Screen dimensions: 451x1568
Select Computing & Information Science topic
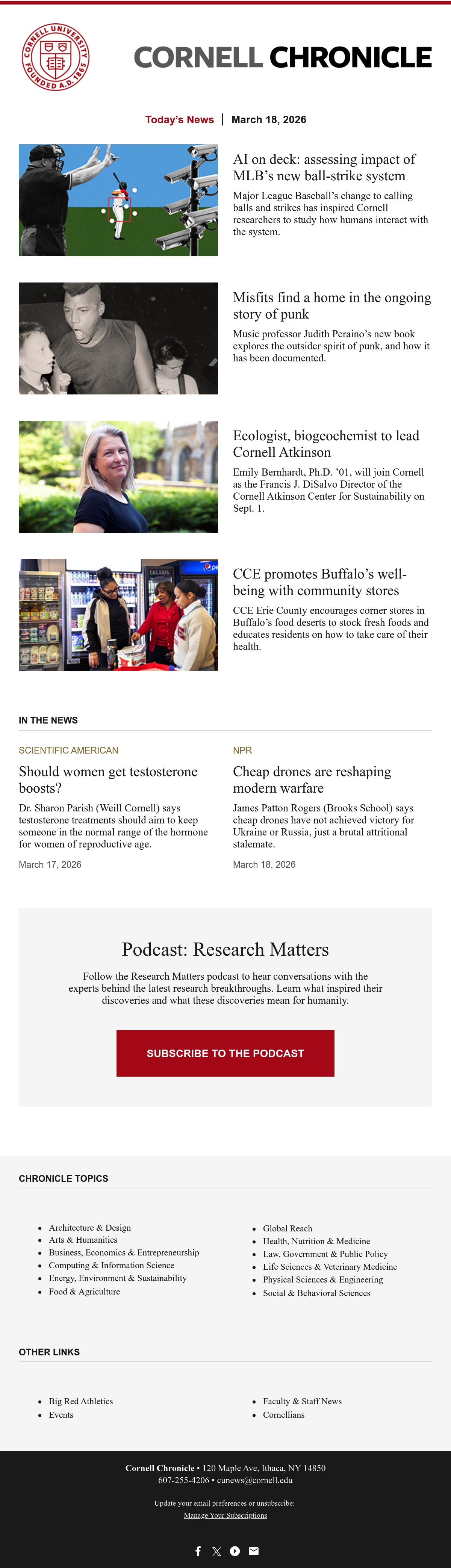(111, 1265)
